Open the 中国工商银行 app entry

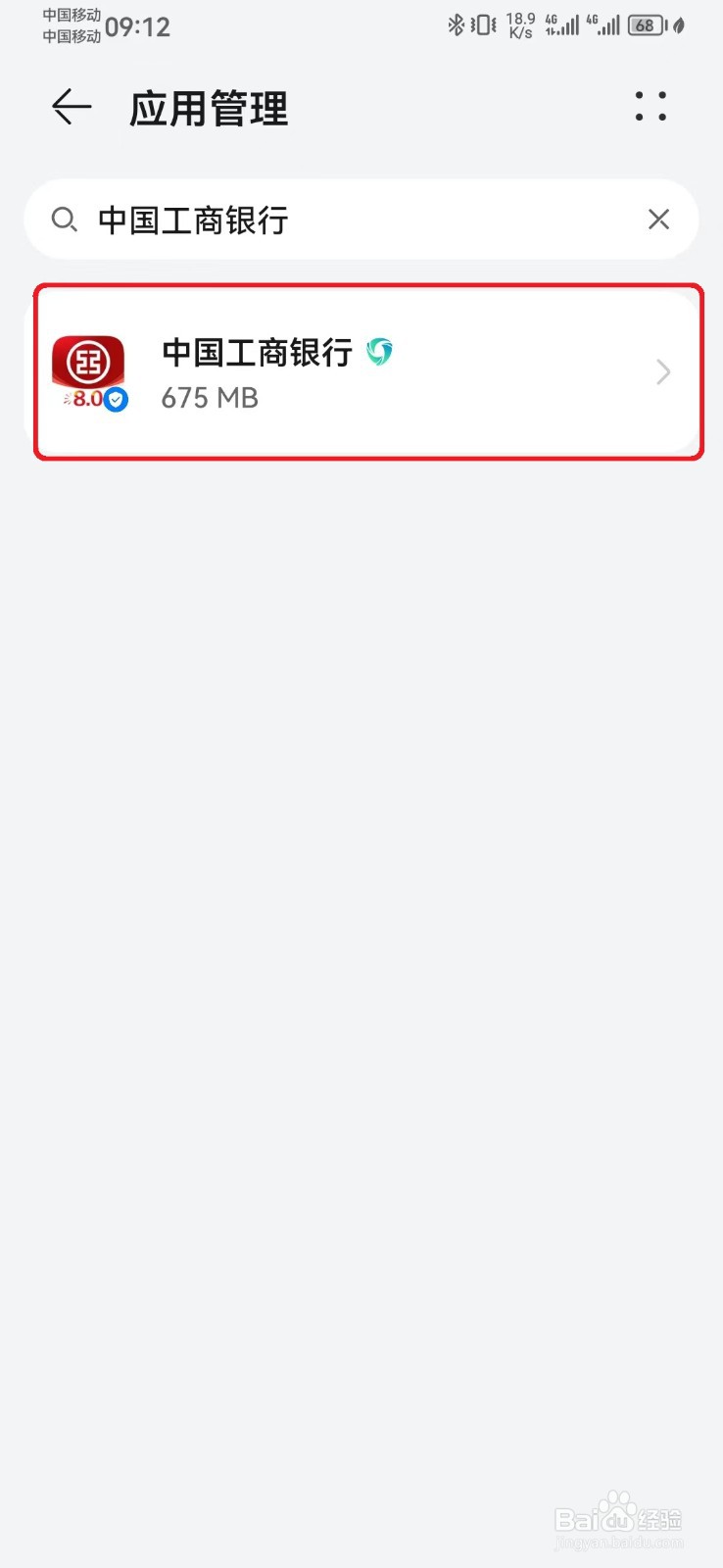pos(362,372)
